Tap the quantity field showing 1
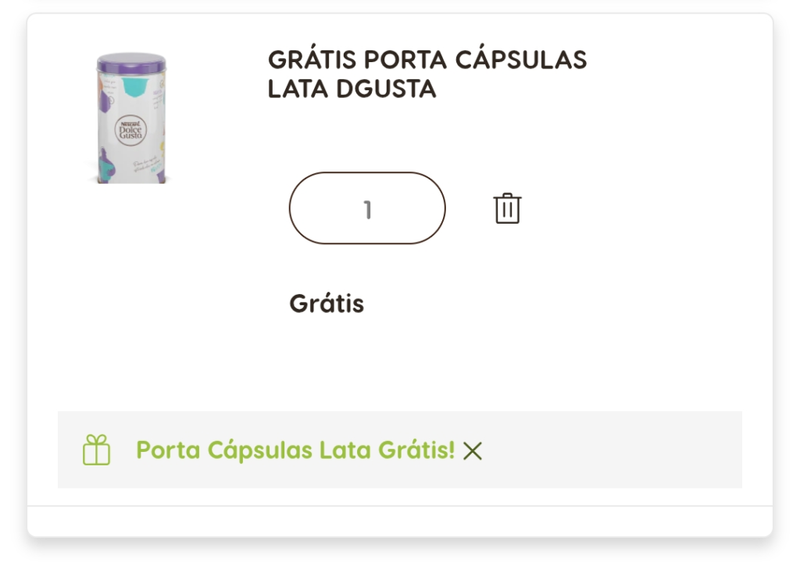Screen dimensions: 791x567 (x=367, y=209)
